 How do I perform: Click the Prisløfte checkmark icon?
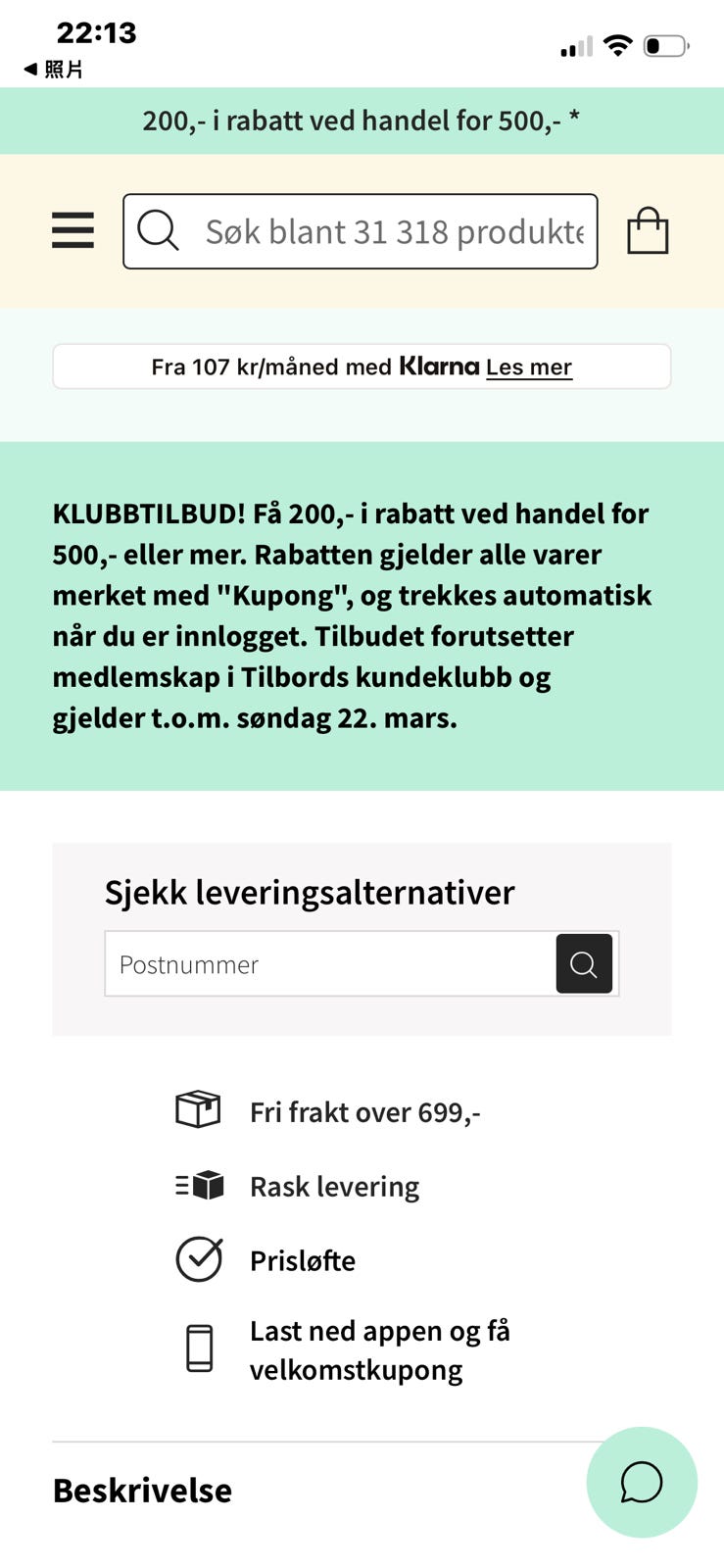pyautogui.click(x=198, y=1259)
